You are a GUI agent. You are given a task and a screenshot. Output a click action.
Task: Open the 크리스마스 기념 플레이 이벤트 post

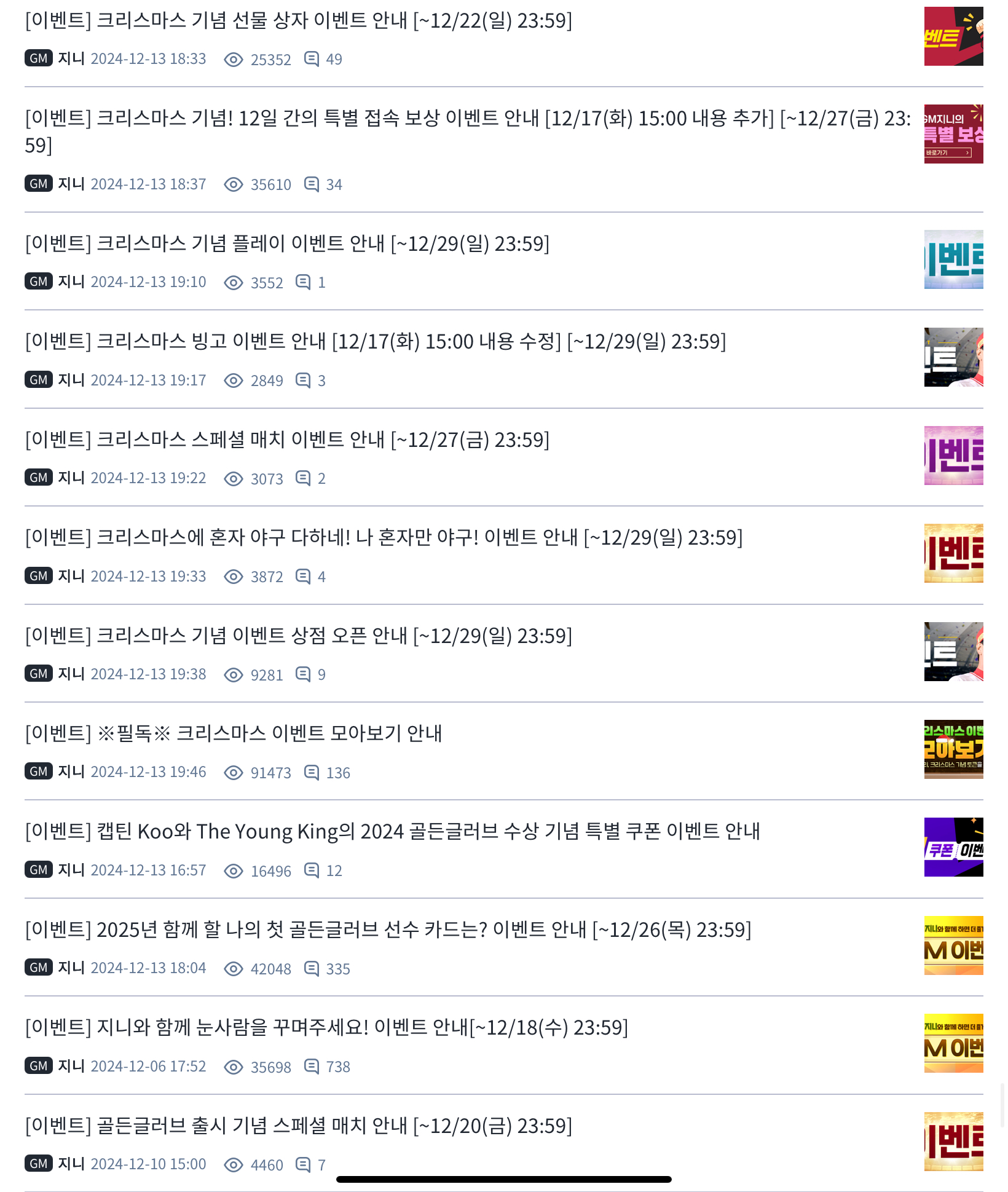click(x=287, y=244)
